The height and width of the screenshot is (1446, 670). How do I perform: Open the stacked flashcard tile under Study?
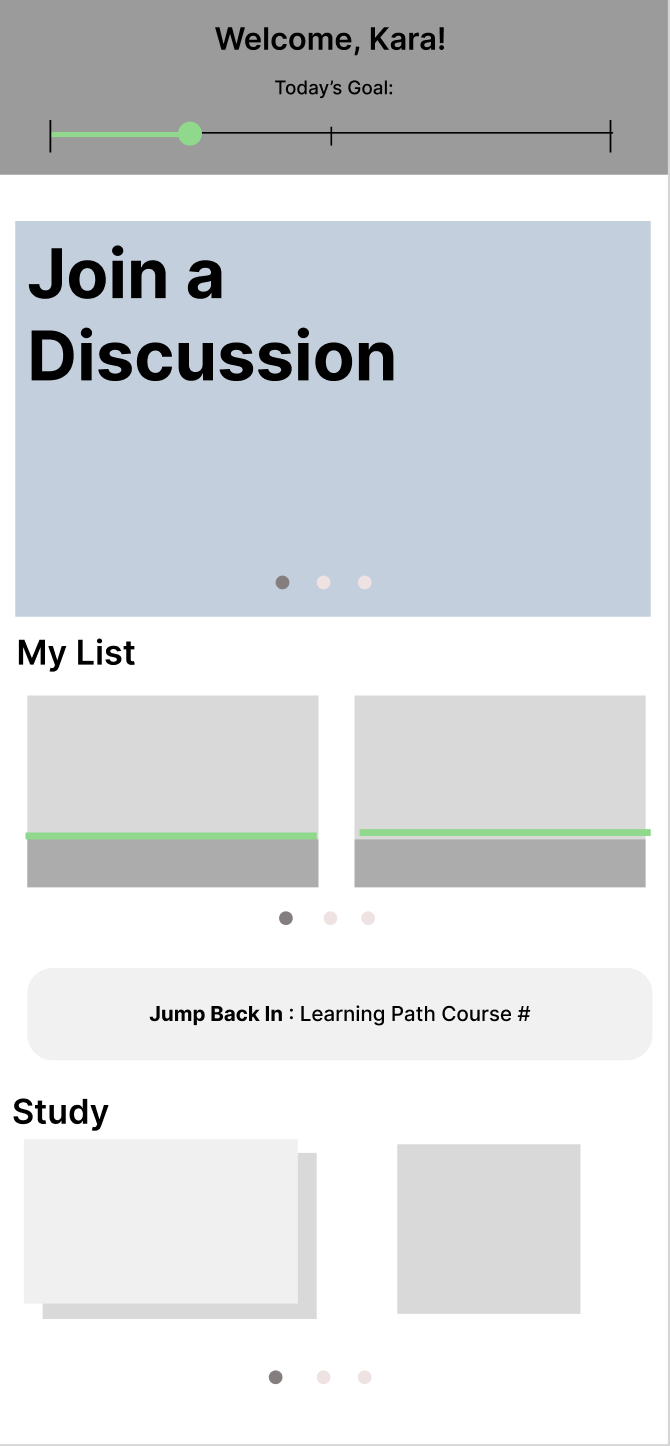click(x=162, y=1222)
